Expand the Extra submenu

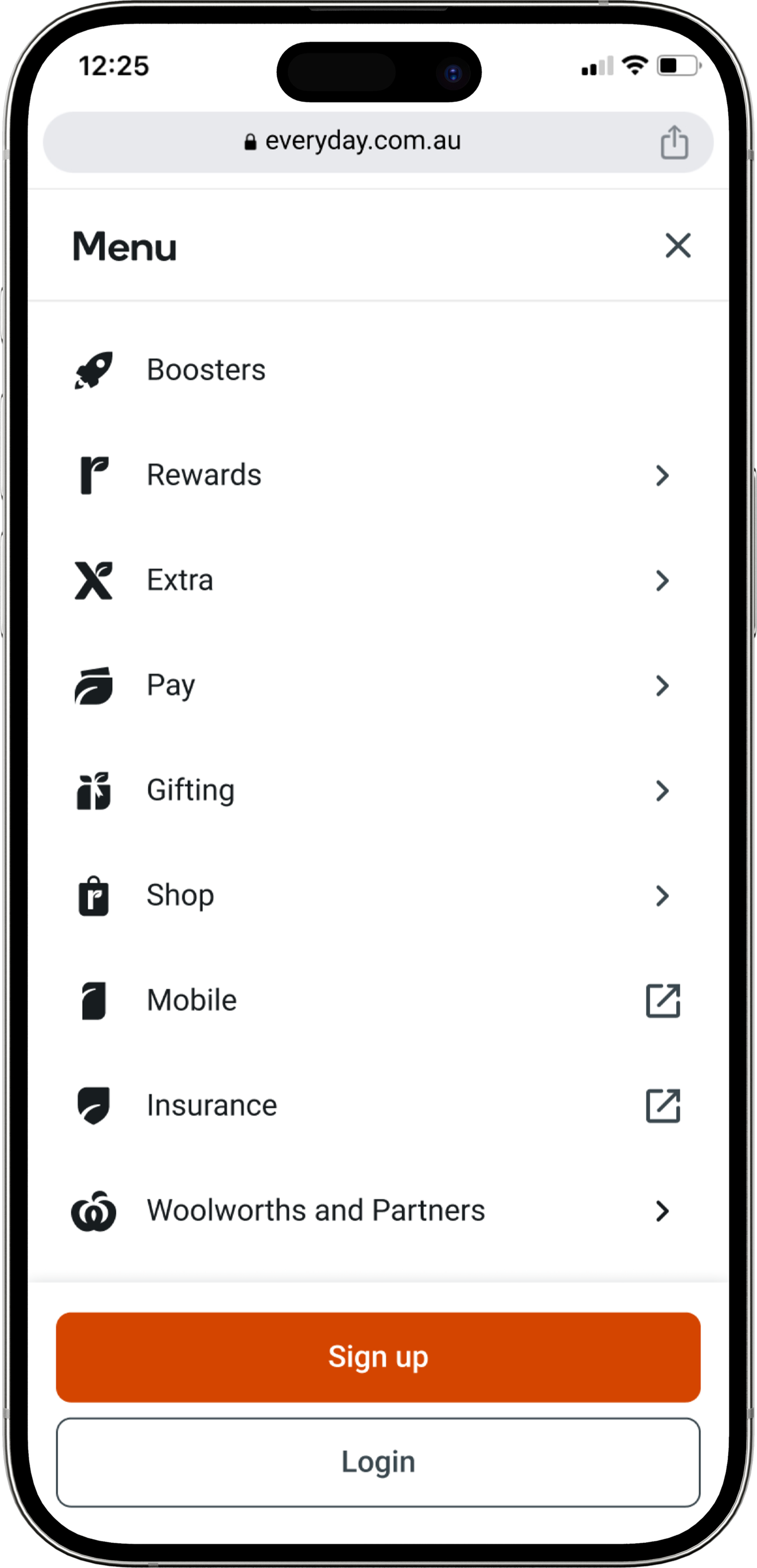point(378,580)
